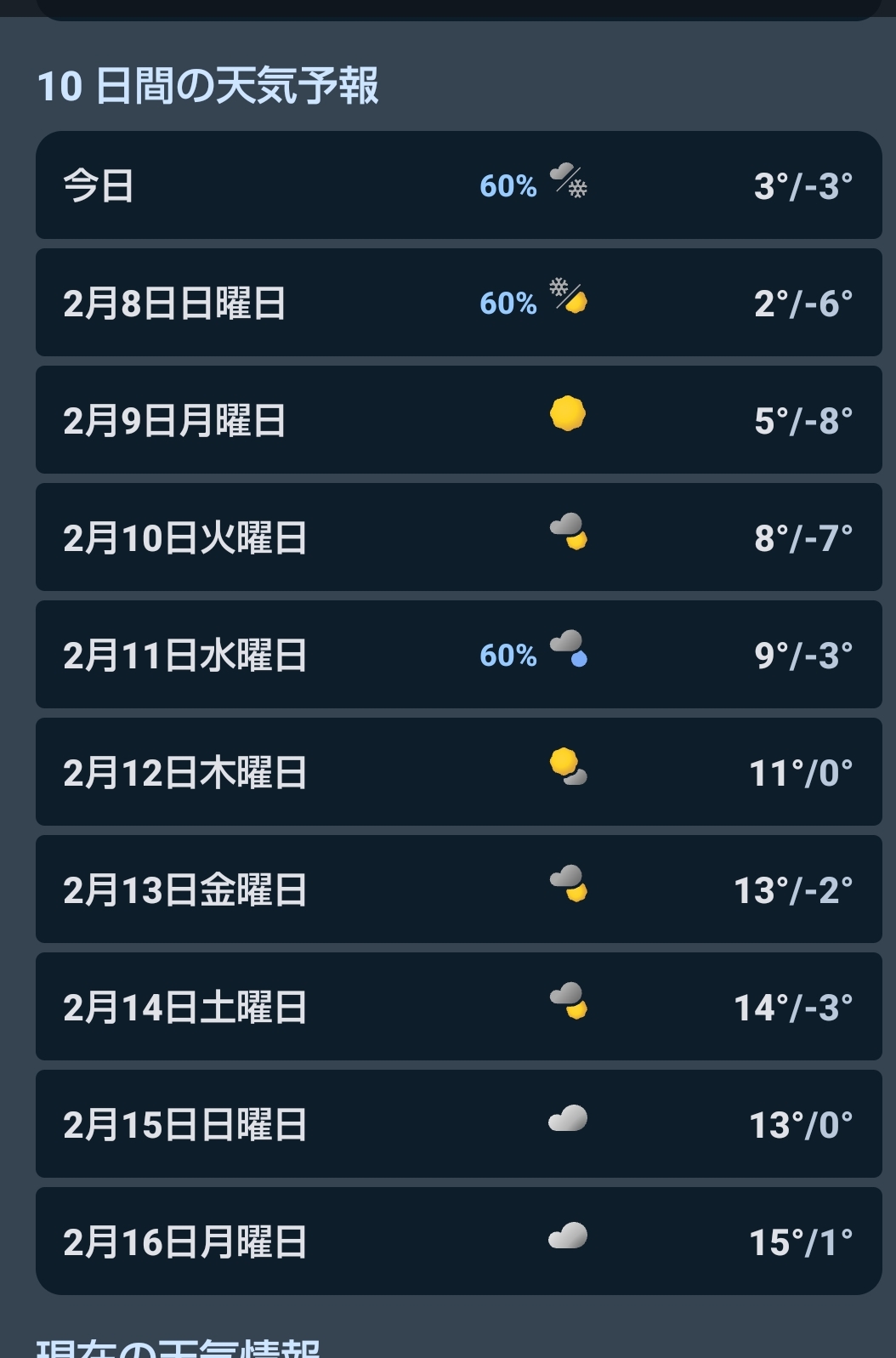Viewport: 896px width, 1358px height.
Task: Open today's (今日) forecast row
Action: (x=458, y=185)
